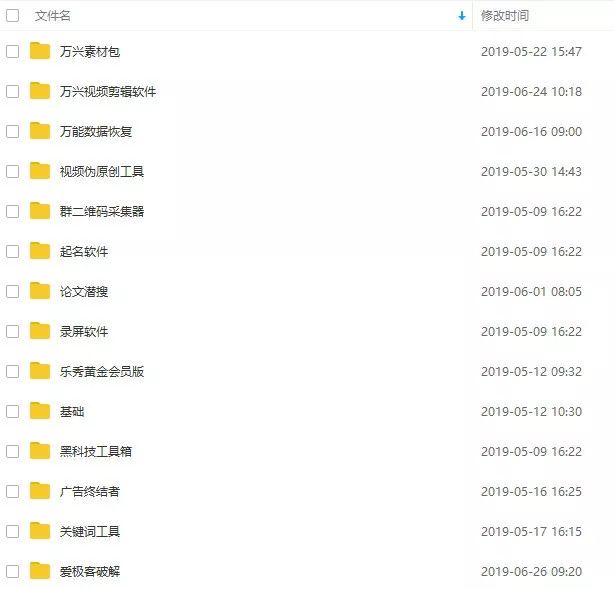Select the checkbox next to 录屏软件
This screenshot has height=589, width=614.
click(x=12, y=331)
